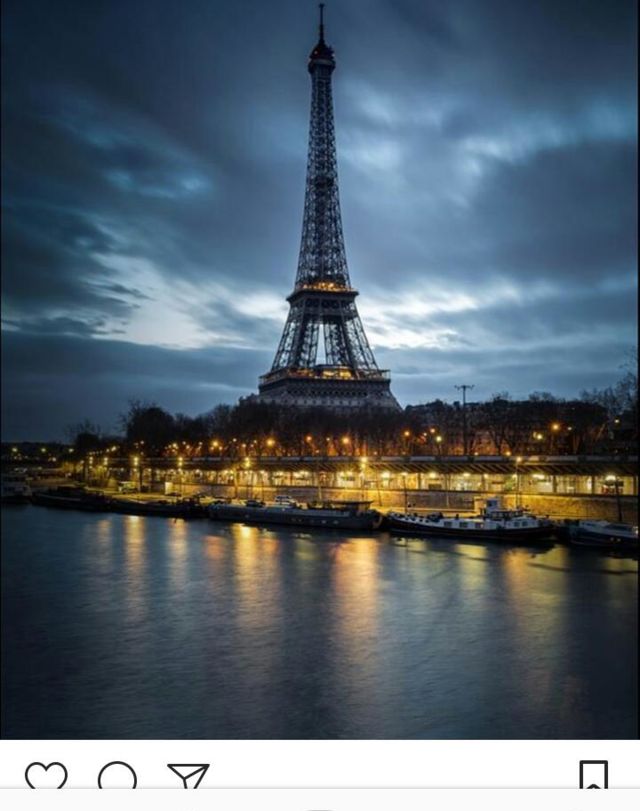Bookmark this Eiffel Tower photo
The height and width of the screenshot is (811, 640).
point(593,775)
